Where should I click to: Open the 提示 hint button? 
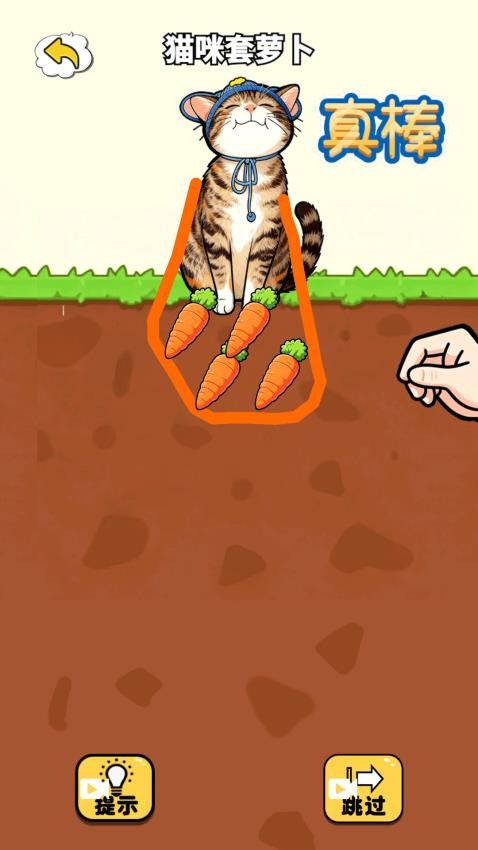pos(115,789)
